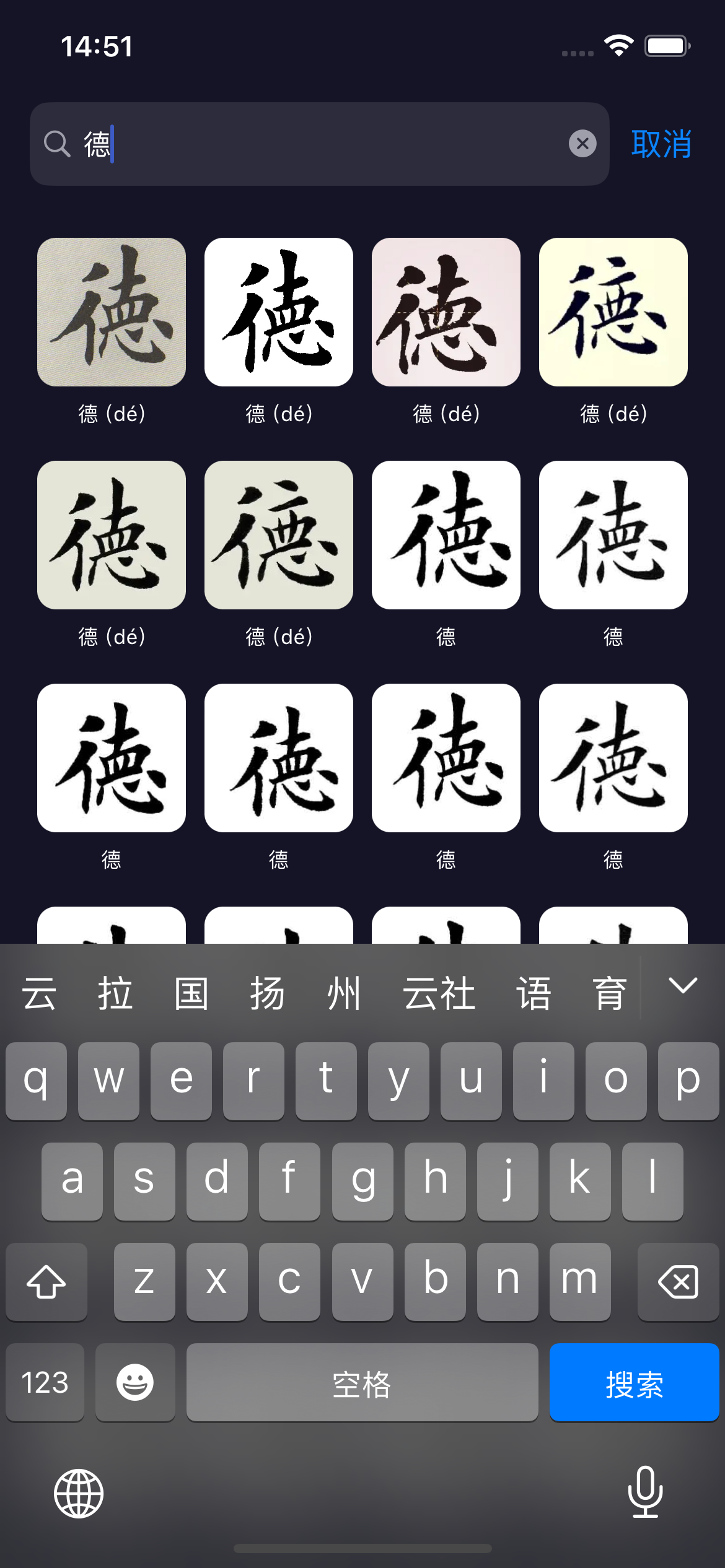Open the pink-background 德 calligraphy tile
This screenshot has width=725, height=1568.
(x=446, y=312)
